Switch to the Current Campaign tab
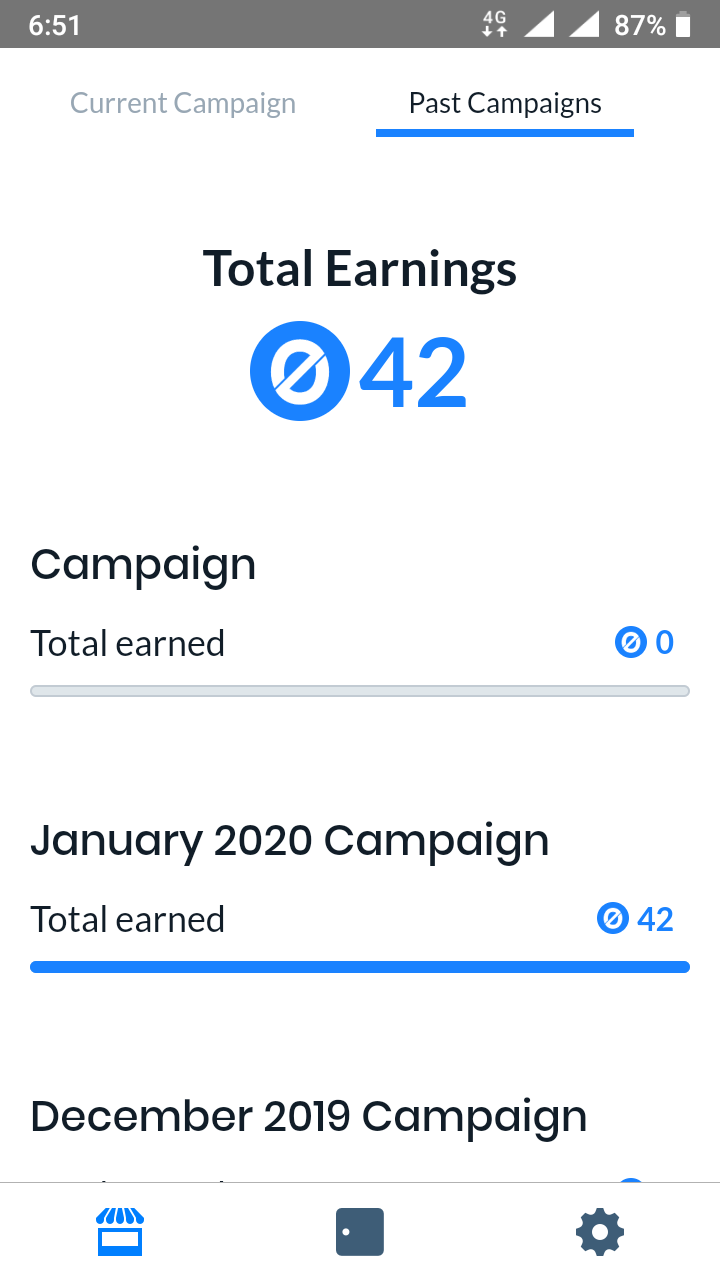The width and height of the screenshot is (720, 1280). click(x=183, y=104)
